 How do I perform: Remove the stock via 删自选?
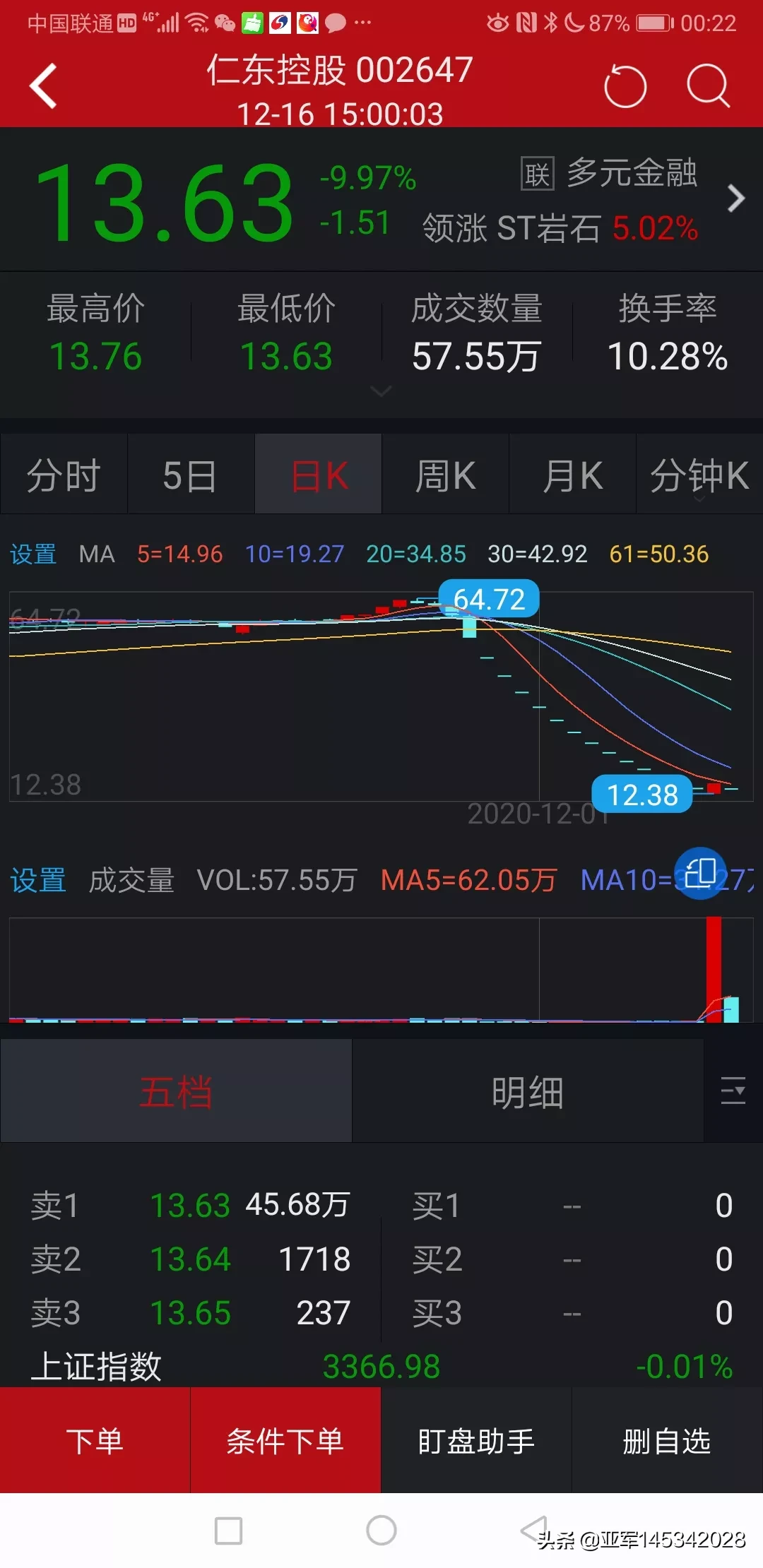[667, 1440]
